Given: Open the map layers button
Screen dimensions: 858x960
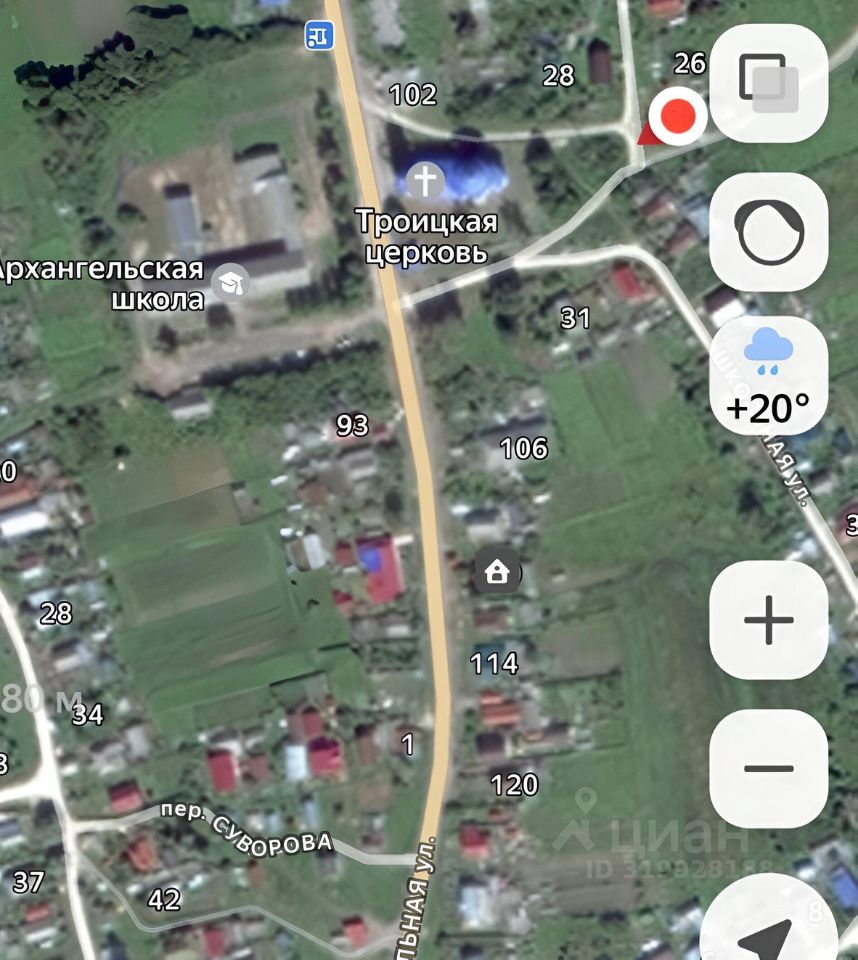Looking at the screenshot, I should [768, 82].
